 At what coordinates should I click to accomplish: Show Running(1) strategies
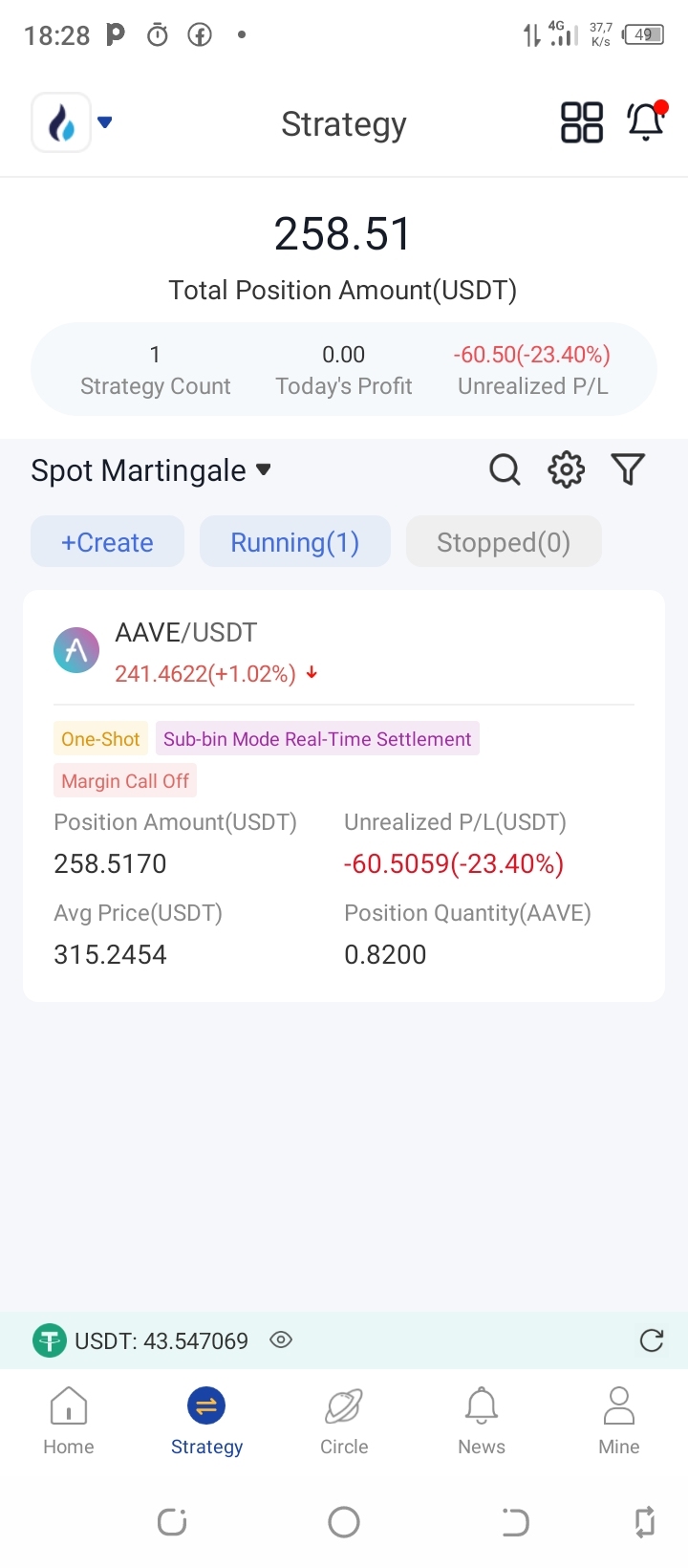tap(294, 542)
